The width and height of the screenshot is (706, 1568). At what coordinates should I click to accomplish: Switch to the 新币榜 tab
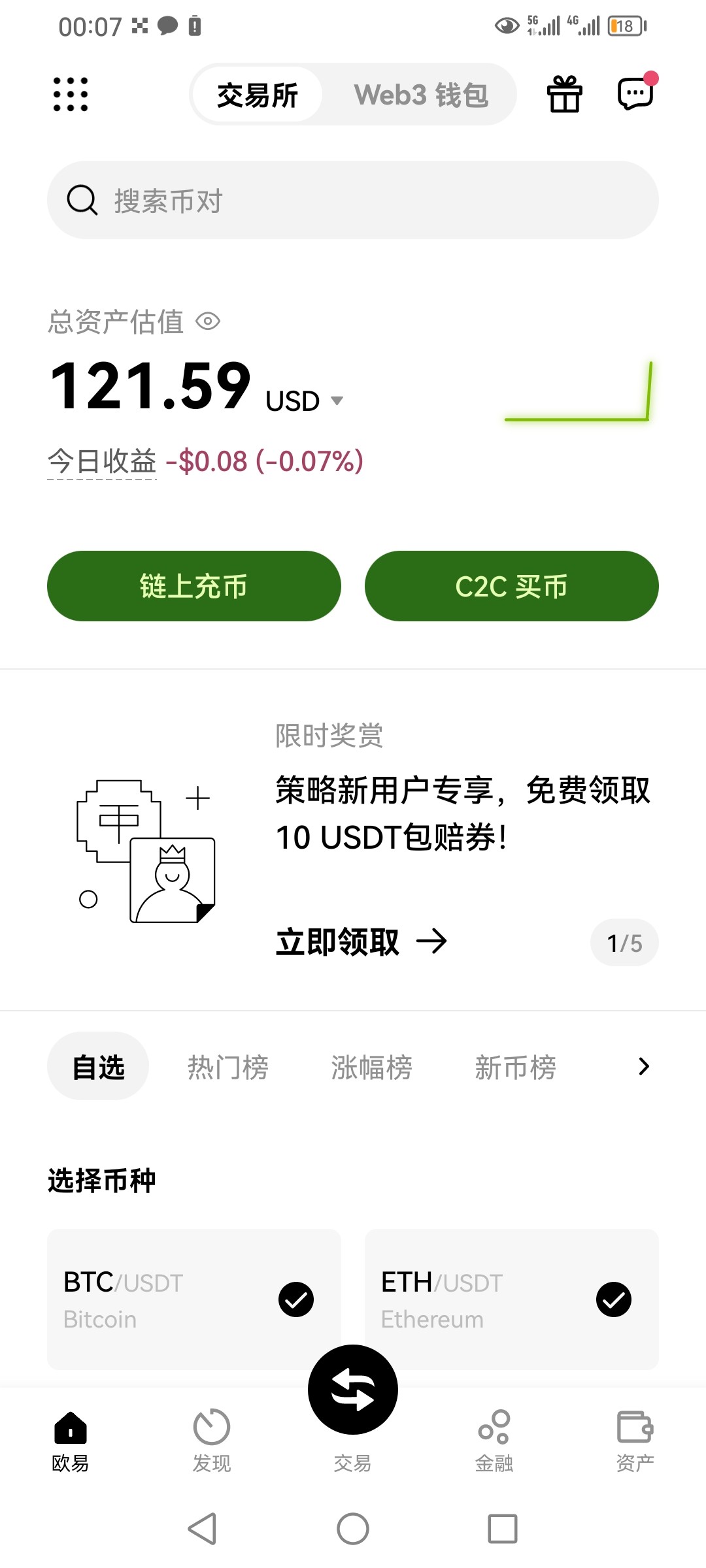pyautogui.click(x=515, y=1068)
